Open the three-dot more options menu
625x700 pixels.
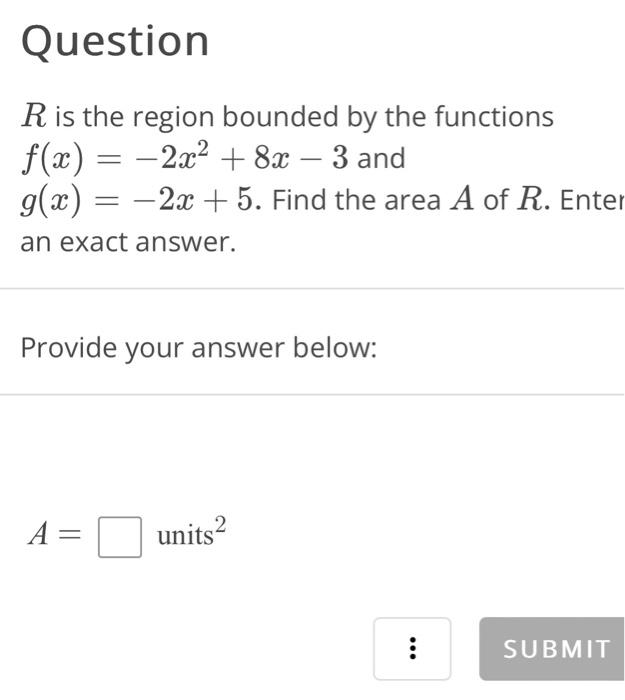tap(412, 649)
